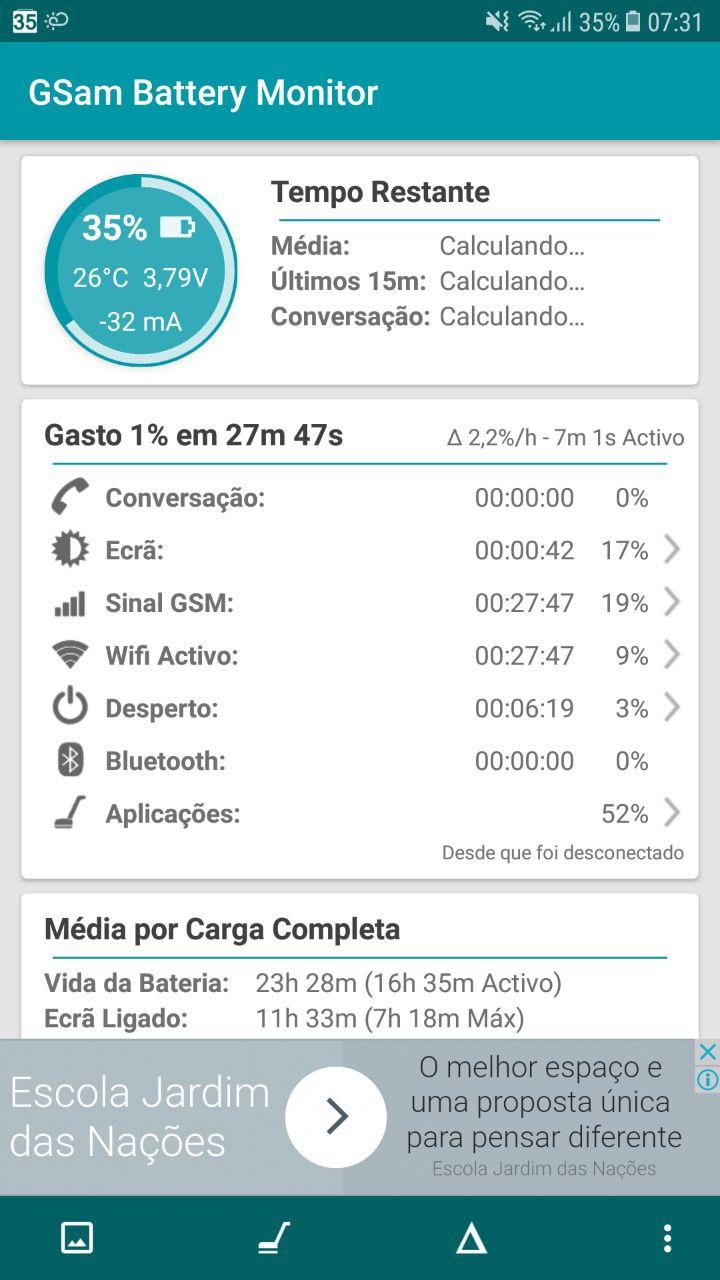Open the charts icon in bottom bar
The width and height of the screenshot is (720, 1280).
tap(77, 1238)
